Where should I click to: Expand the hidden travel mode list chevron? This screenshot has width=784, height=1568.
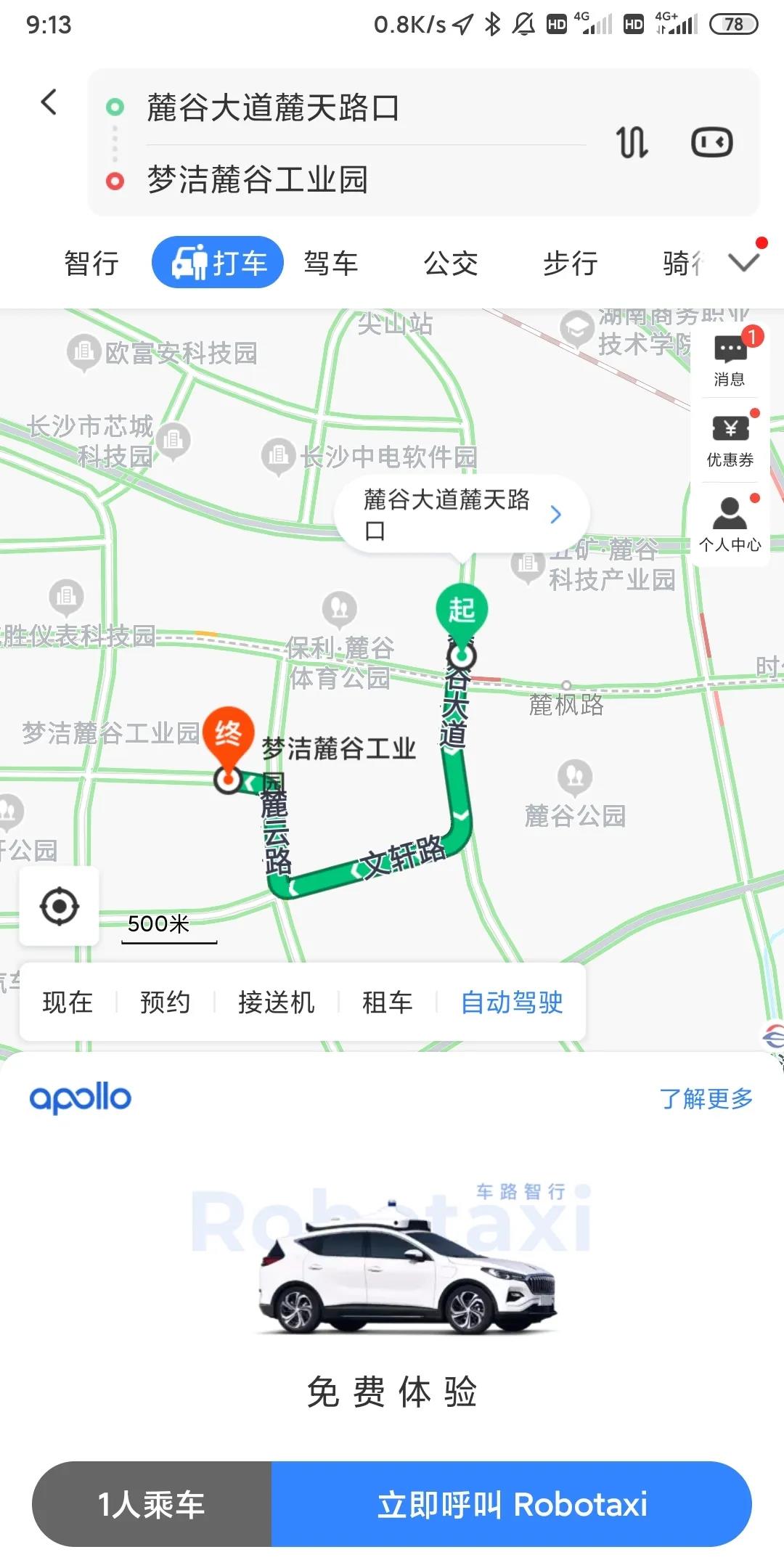[x=743, y=261]
